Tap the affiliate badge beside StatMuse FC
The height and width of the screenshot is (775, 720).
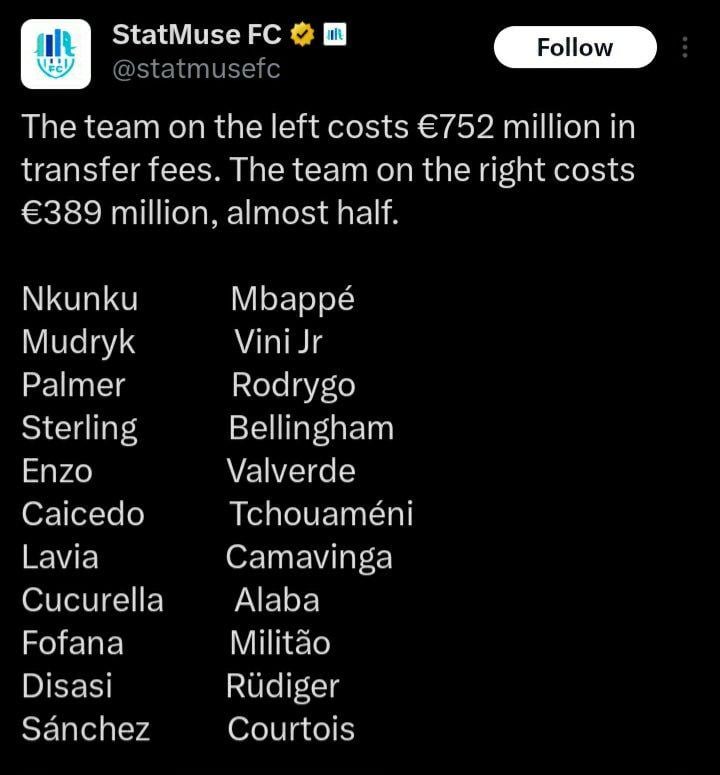point(334,35)
